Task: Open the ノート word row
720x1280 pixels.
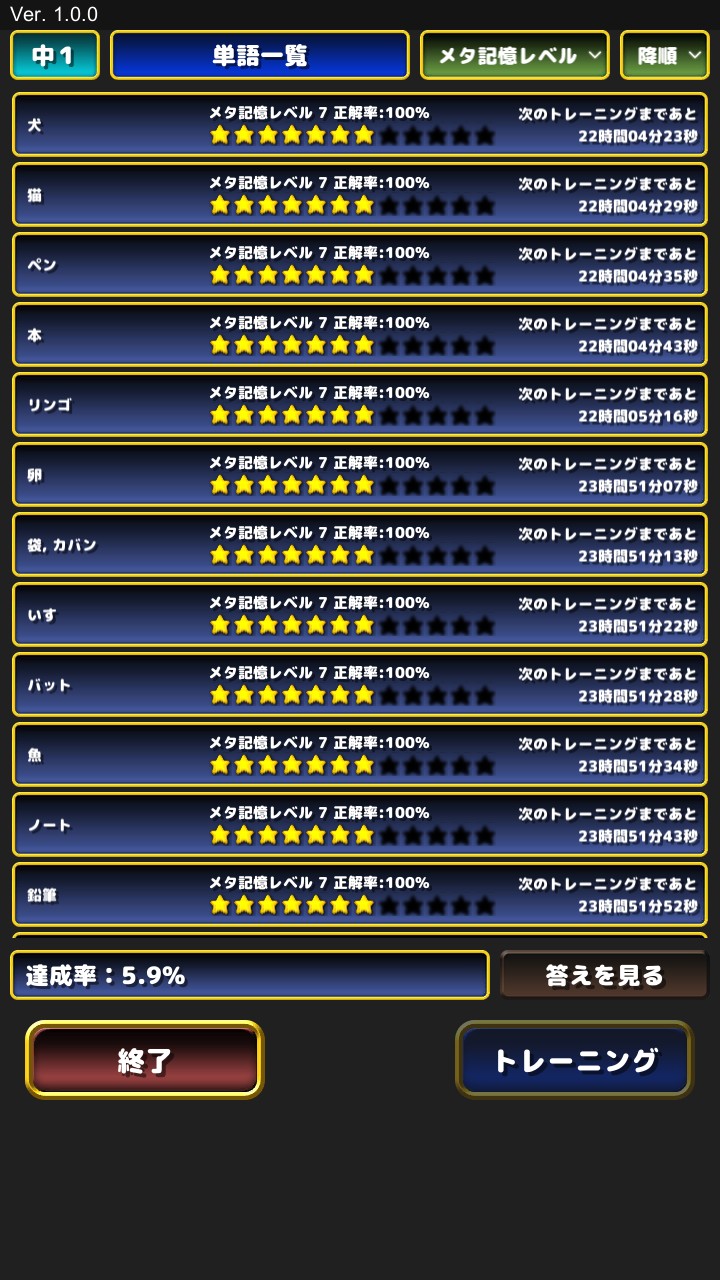Action: [x=360, y=825]
